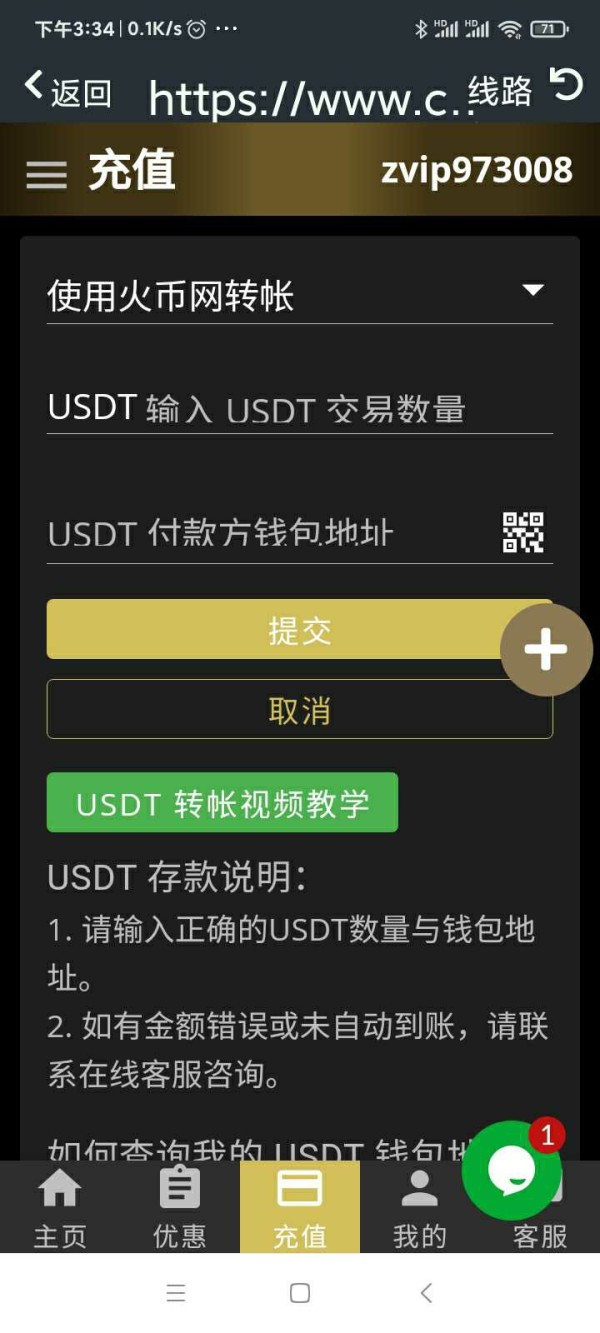600x1333 pixels.
Task: Cancel with the 取消 button
Action: tap(300, 710)
